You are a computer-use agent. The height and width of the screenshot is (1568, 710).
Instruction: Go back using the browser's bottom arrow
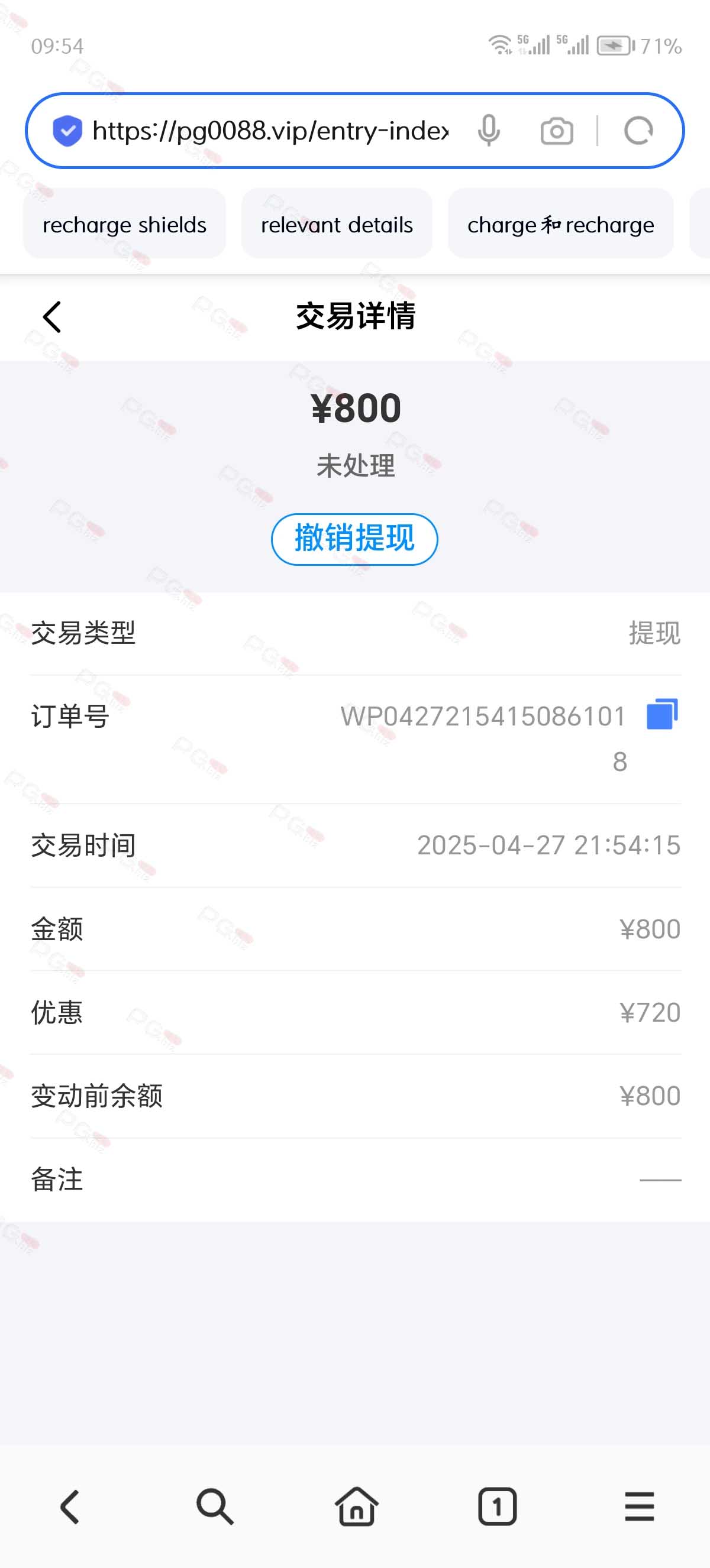tap(70, 1507)
